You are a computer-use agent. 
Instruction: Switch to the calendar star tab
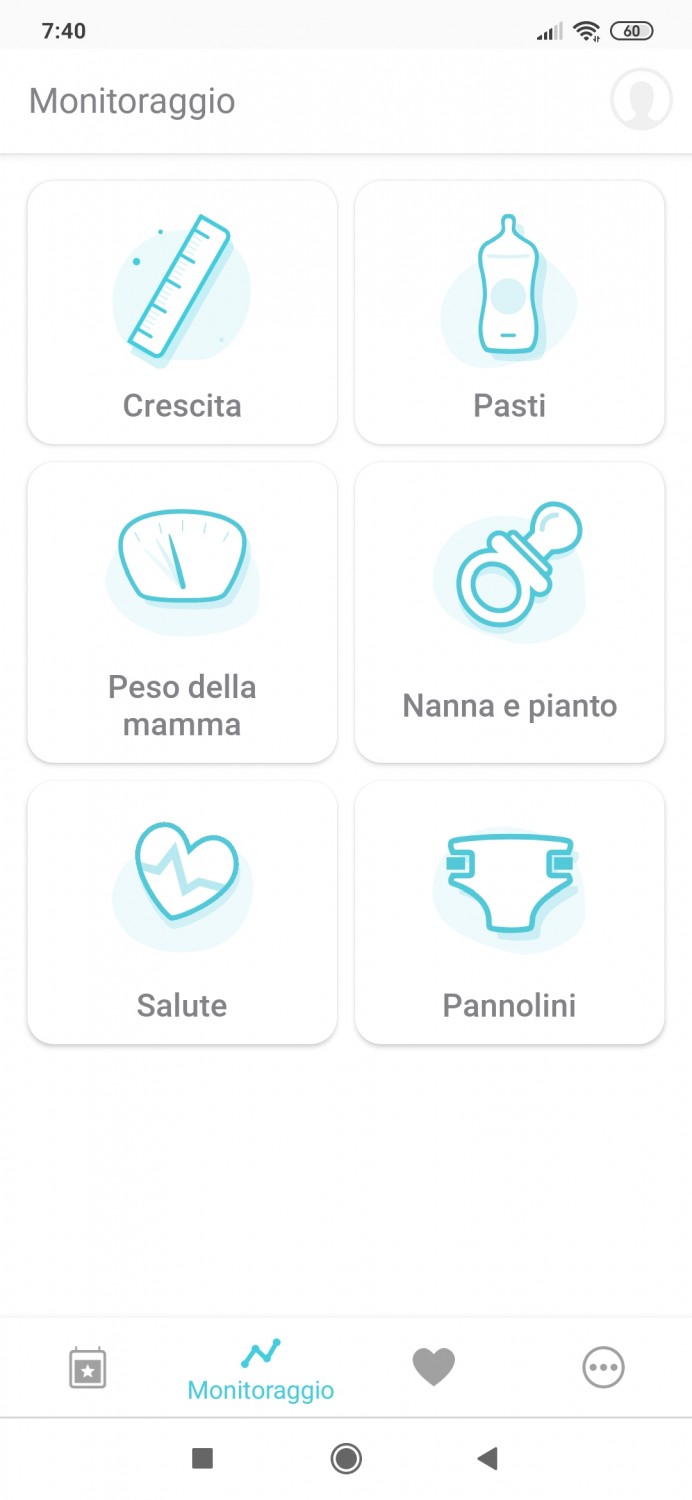[88, 1367]
